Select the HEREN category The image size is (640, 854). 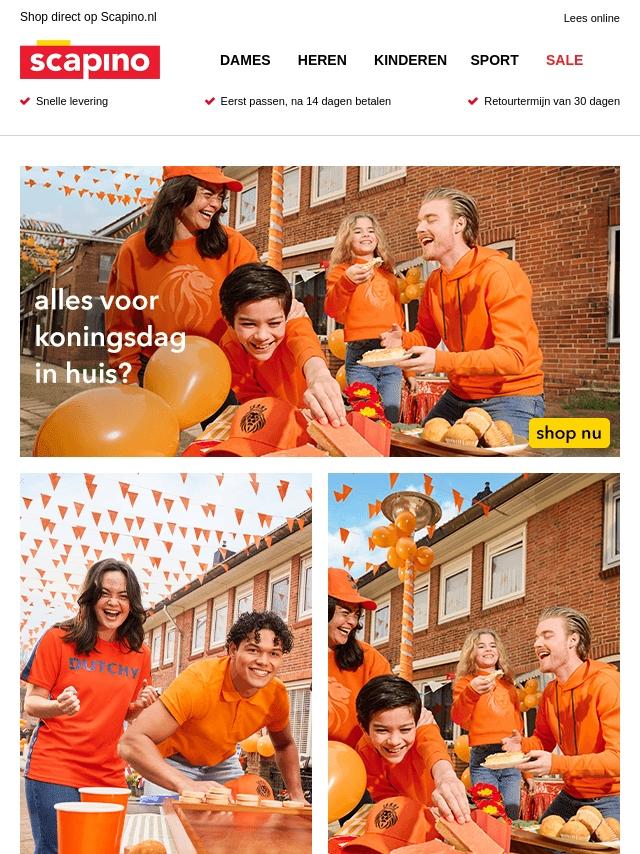(x=322, y=60)
